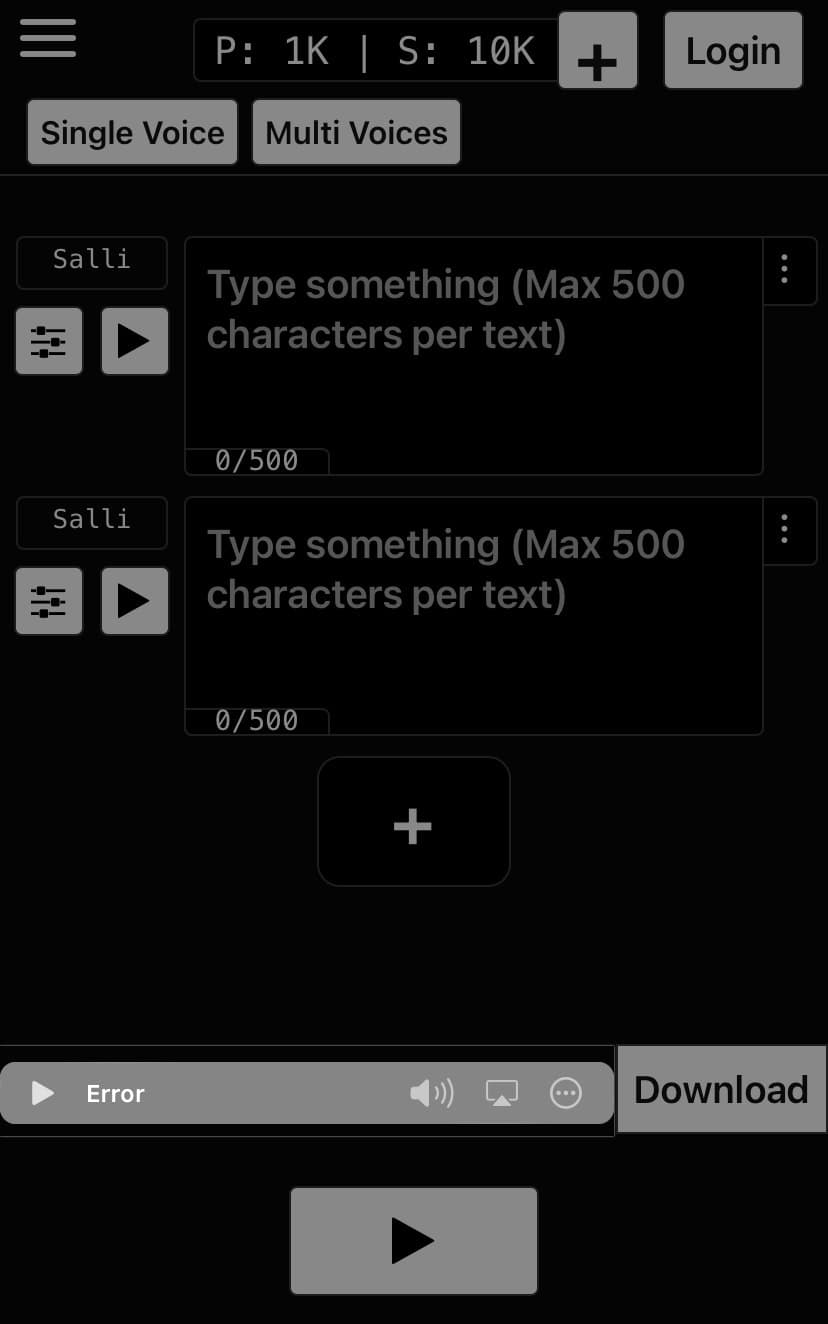Open the three-dot options for the second text
The height and width of the screenshot is (1324, 828).
(785, 529)
